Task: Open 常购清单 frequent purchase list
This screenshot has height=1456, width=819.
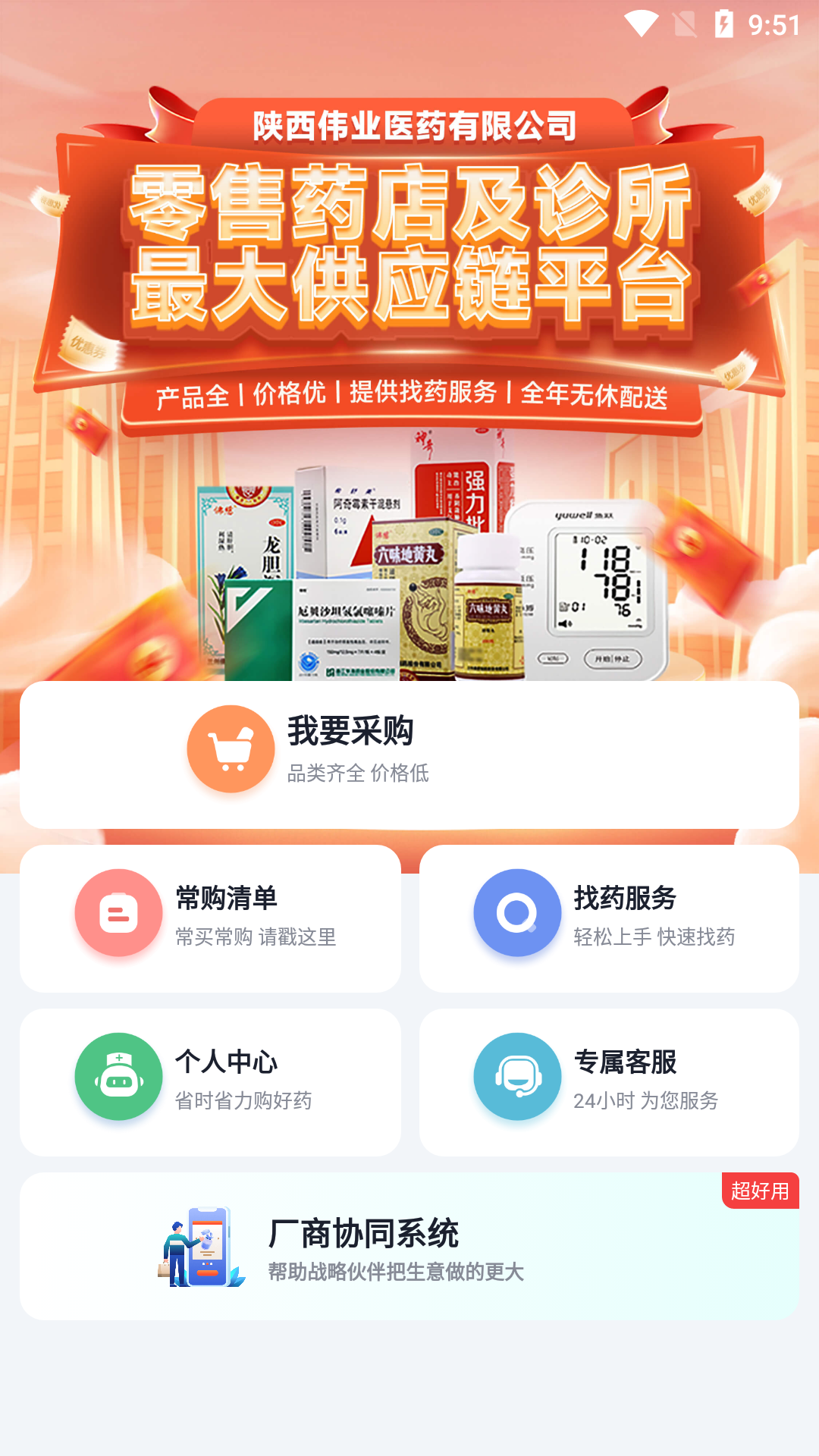Action: (x=210, y=918)
